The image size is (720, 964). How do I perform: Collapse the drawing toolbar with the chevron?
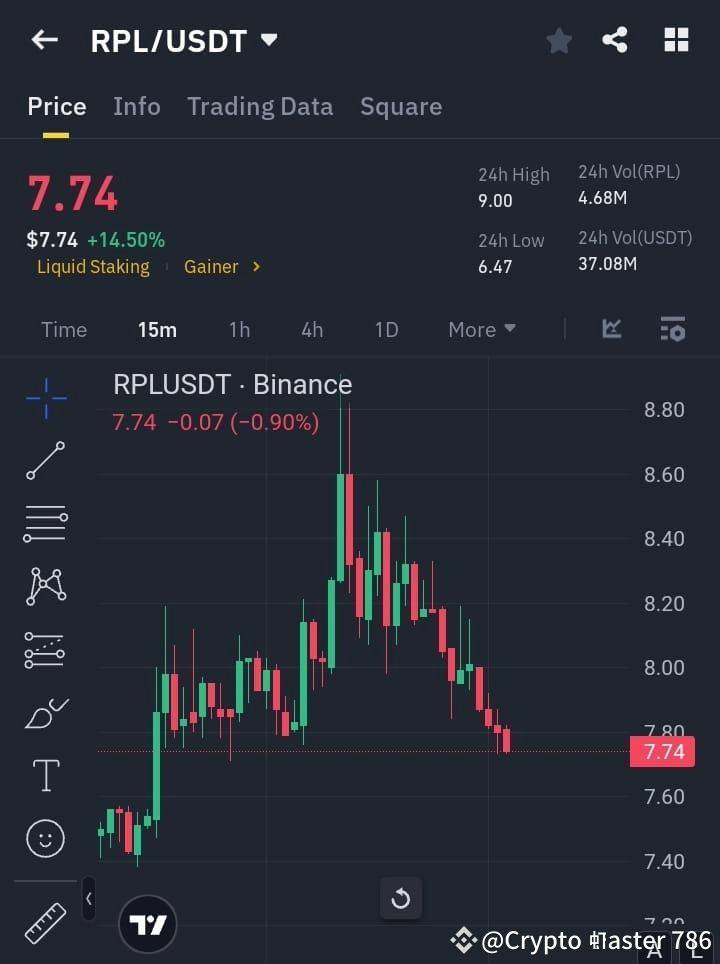pyautogui.click(x=88, y=898)
